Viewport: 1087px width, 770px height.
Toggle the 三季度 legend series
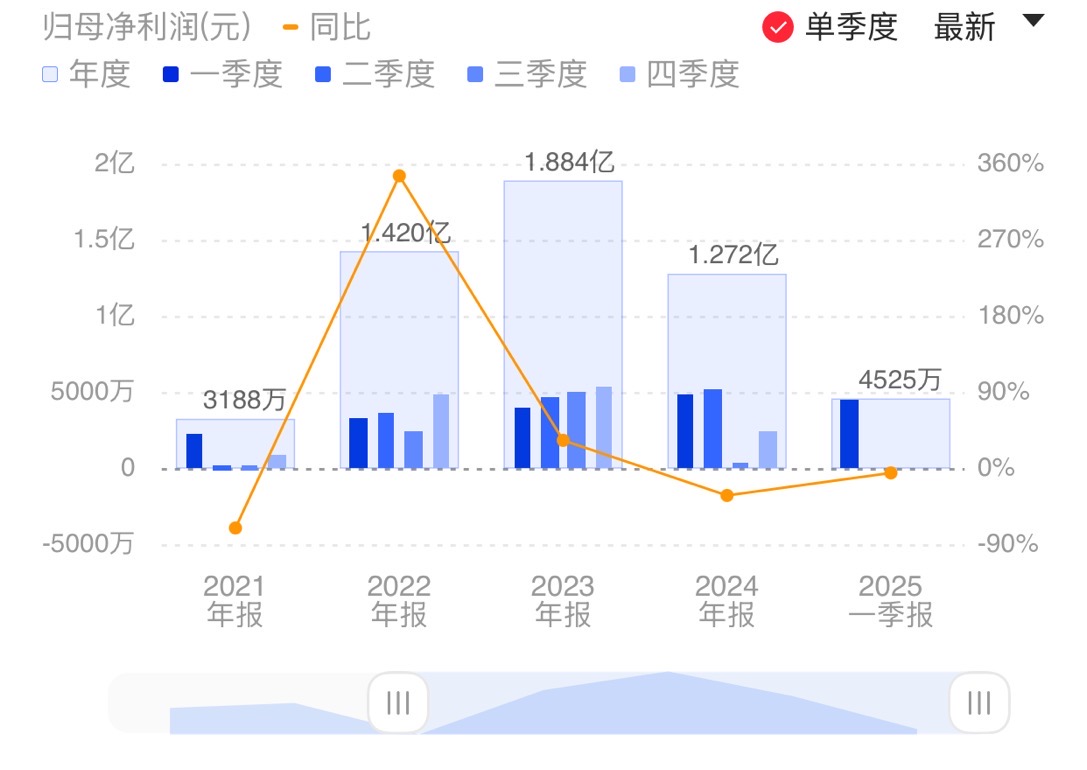[x=526, y=75]
